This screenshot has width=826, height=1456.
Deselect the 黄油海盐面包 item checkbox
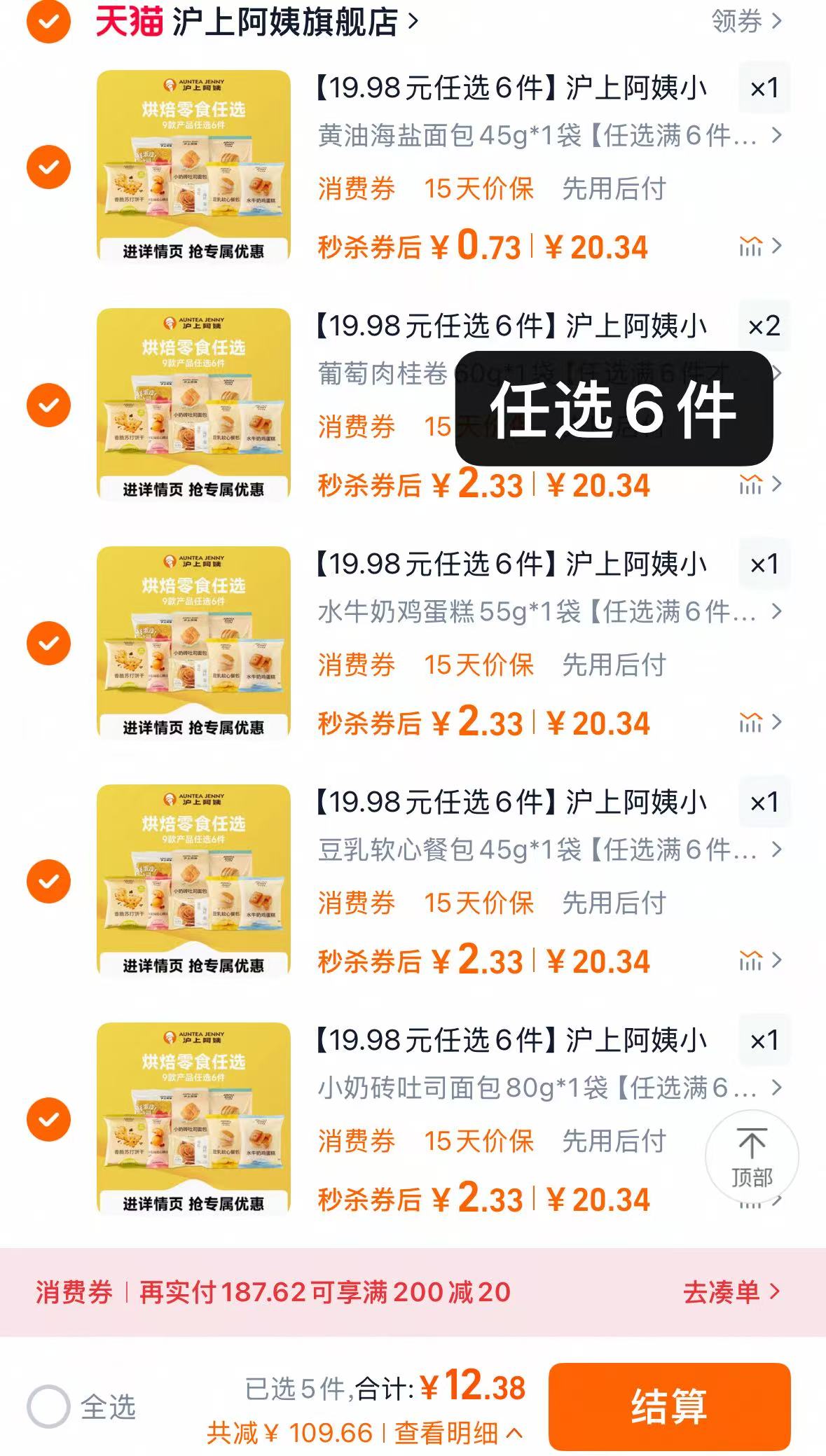[48, 167]
